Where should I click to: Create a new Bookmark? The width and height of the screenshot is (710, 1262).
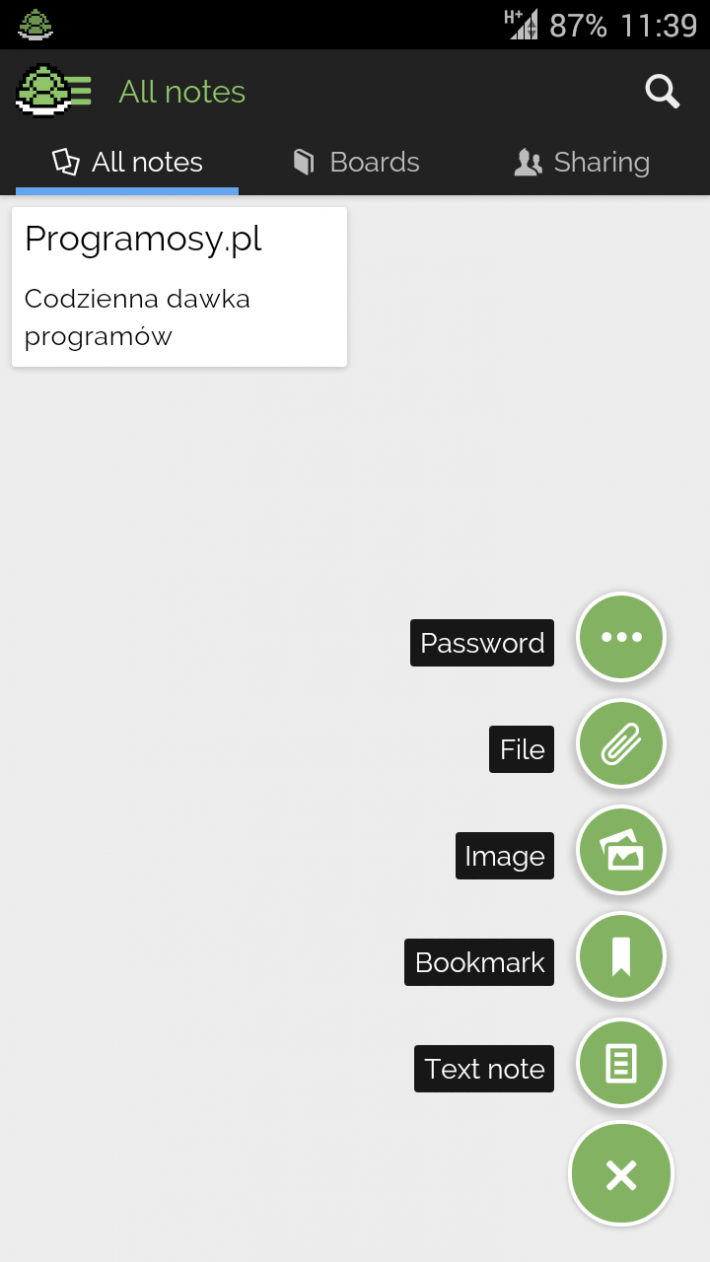tap(621, 957)
